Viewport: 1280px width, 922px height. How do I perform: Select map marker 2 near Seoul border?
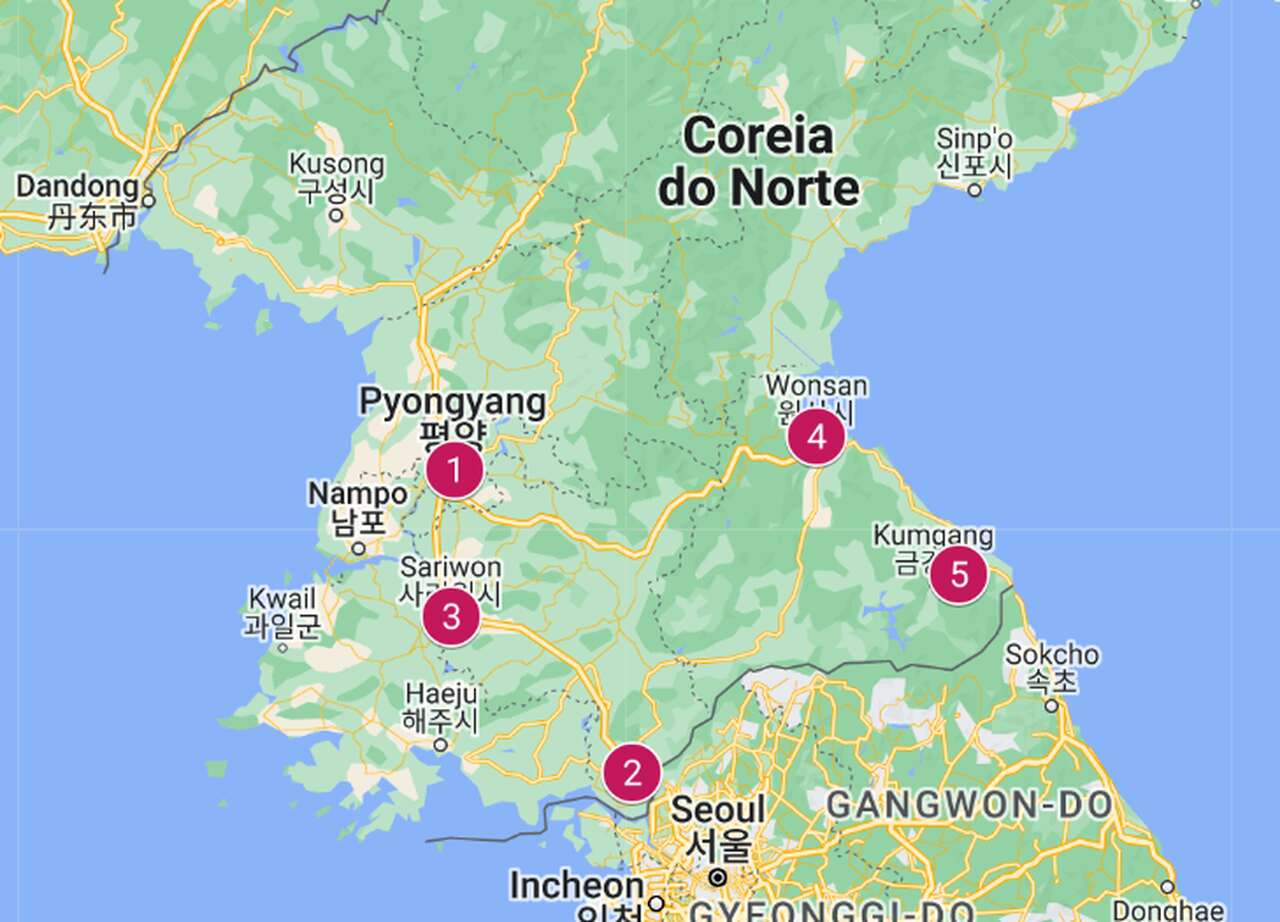click(x=632, y=772)
